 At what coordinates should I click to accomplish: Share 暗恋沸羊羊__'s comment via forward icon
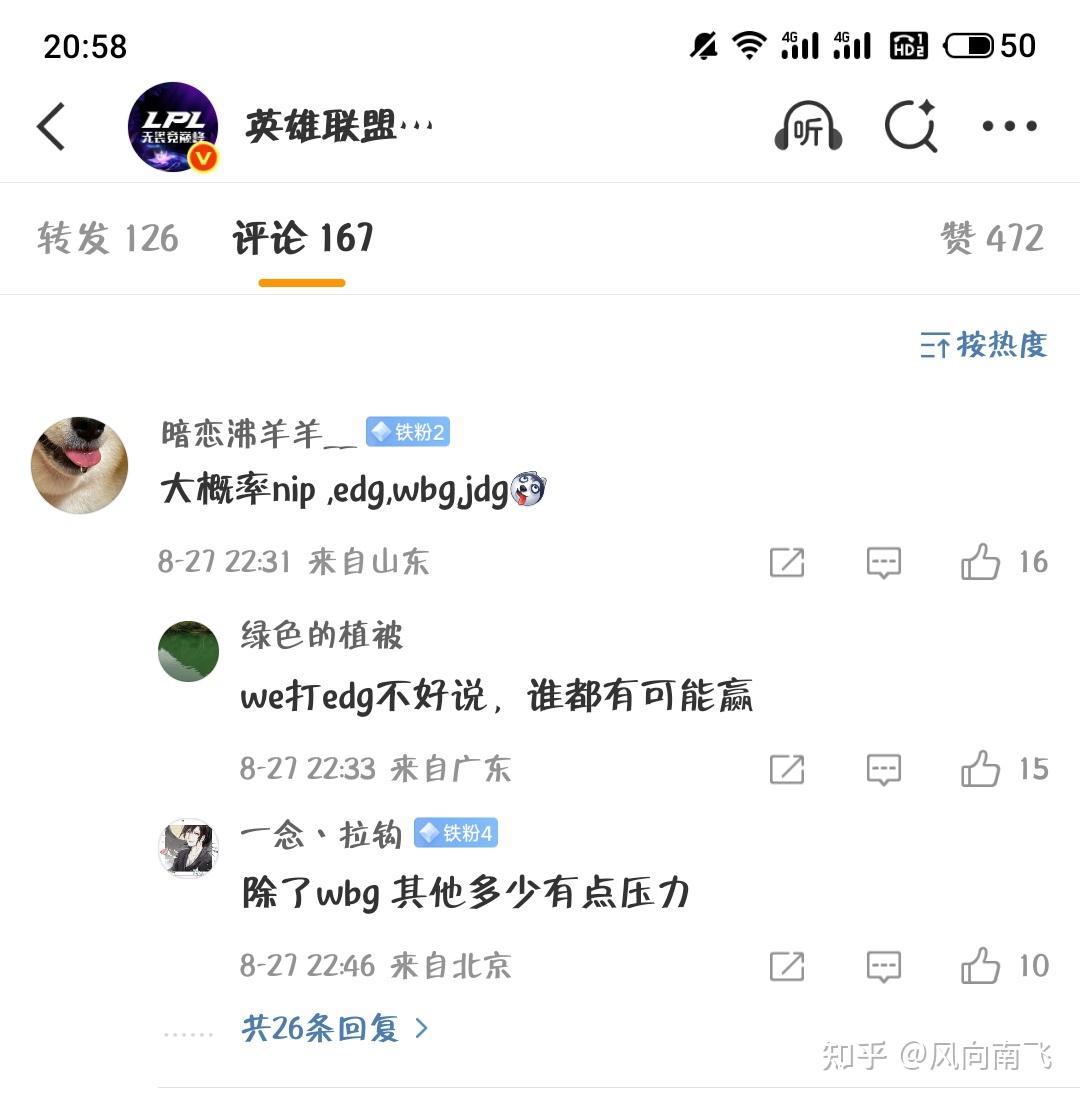click(x=787, y=563)
